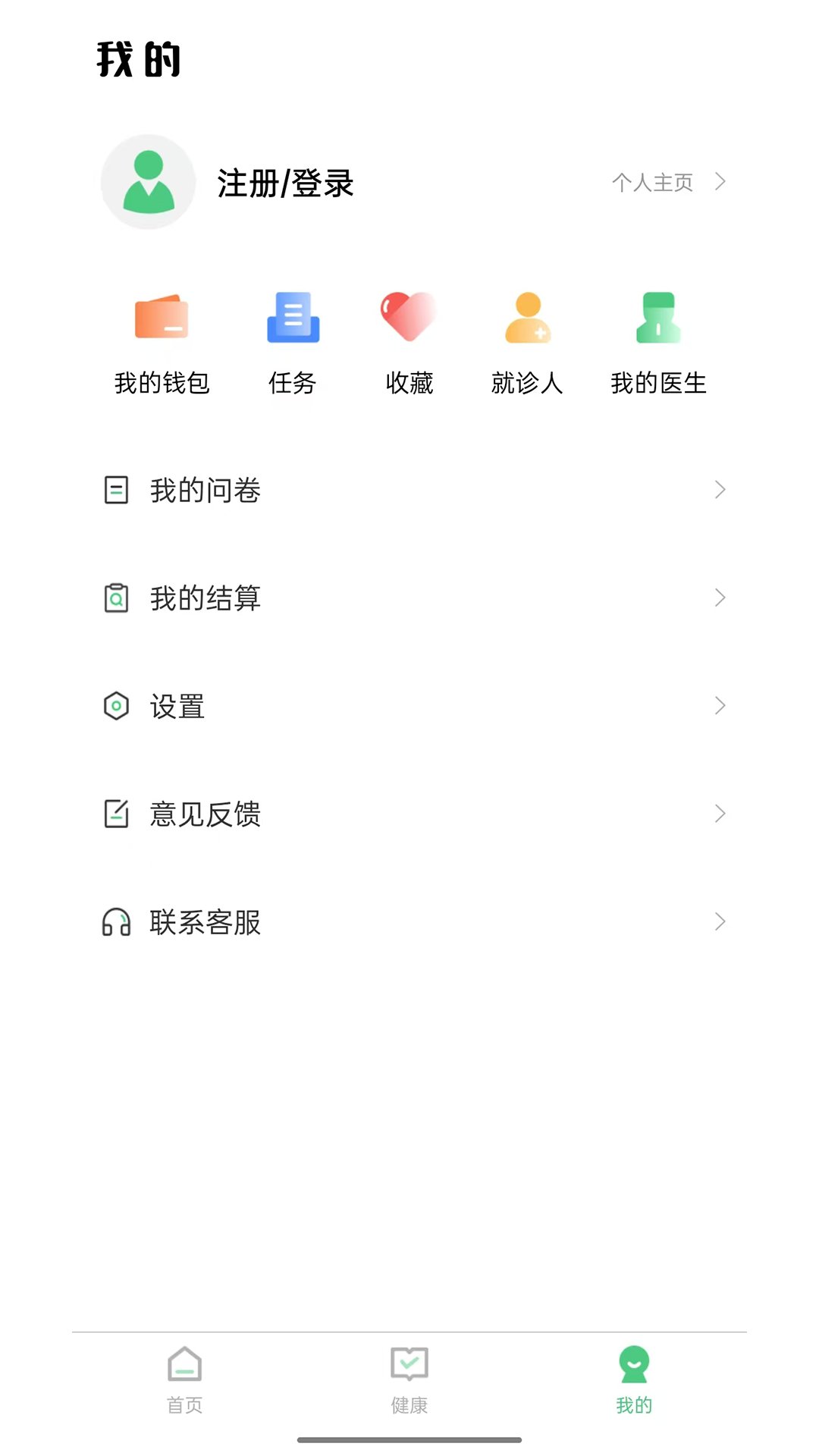This screenshot has width=819, height=1456.
Task: Open 设置 settings page
Action: tap(175, 706)
